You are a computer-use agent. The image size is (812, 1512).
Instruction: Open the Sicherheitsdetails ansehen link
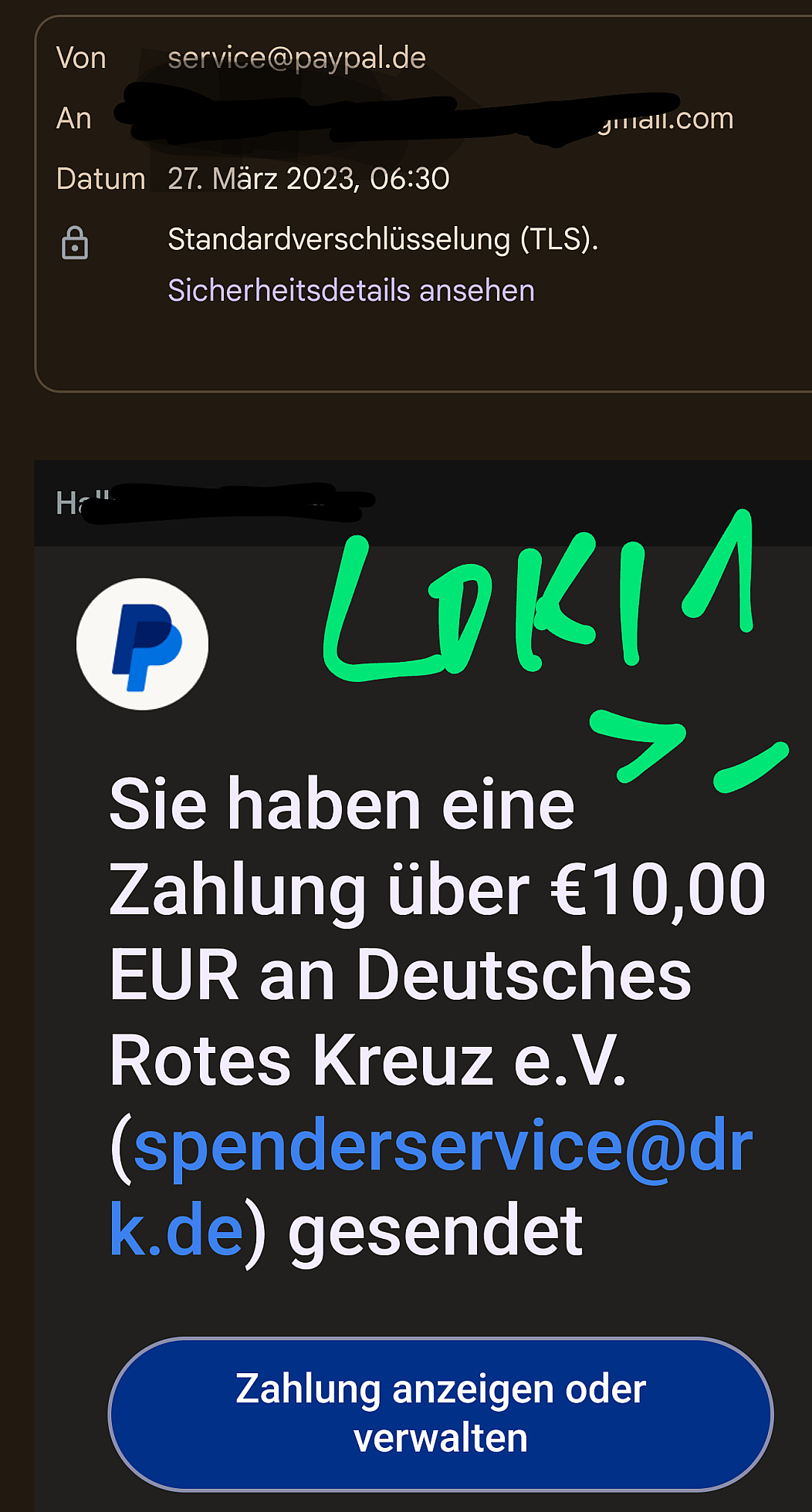[351, 291]
